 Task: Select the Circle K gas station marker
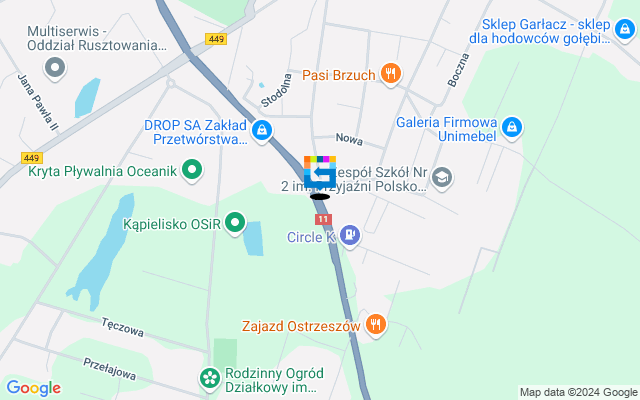(349, 236)
